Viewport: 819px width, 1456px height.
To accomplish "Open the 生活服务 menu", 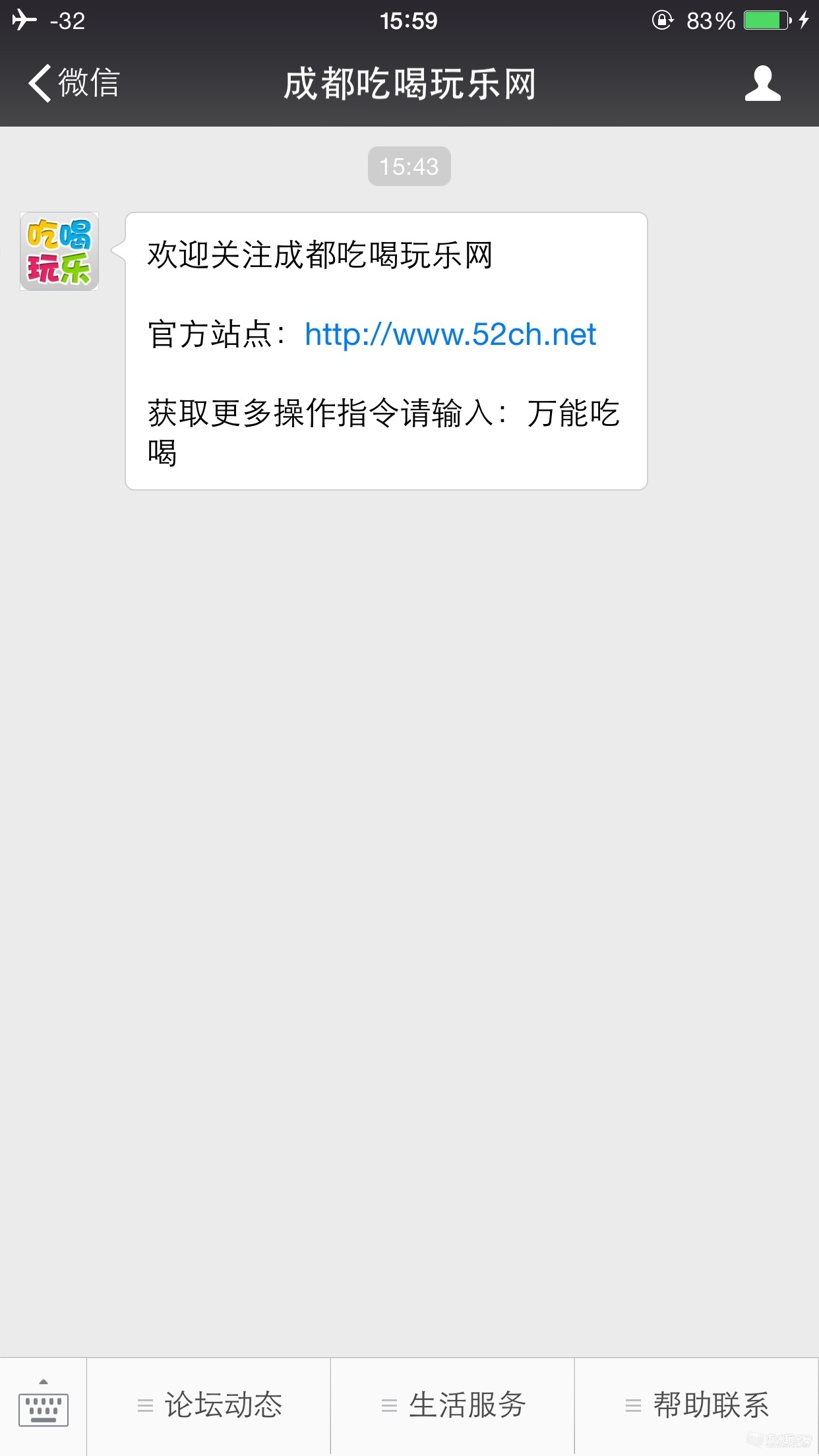I will coord(453,1405).
